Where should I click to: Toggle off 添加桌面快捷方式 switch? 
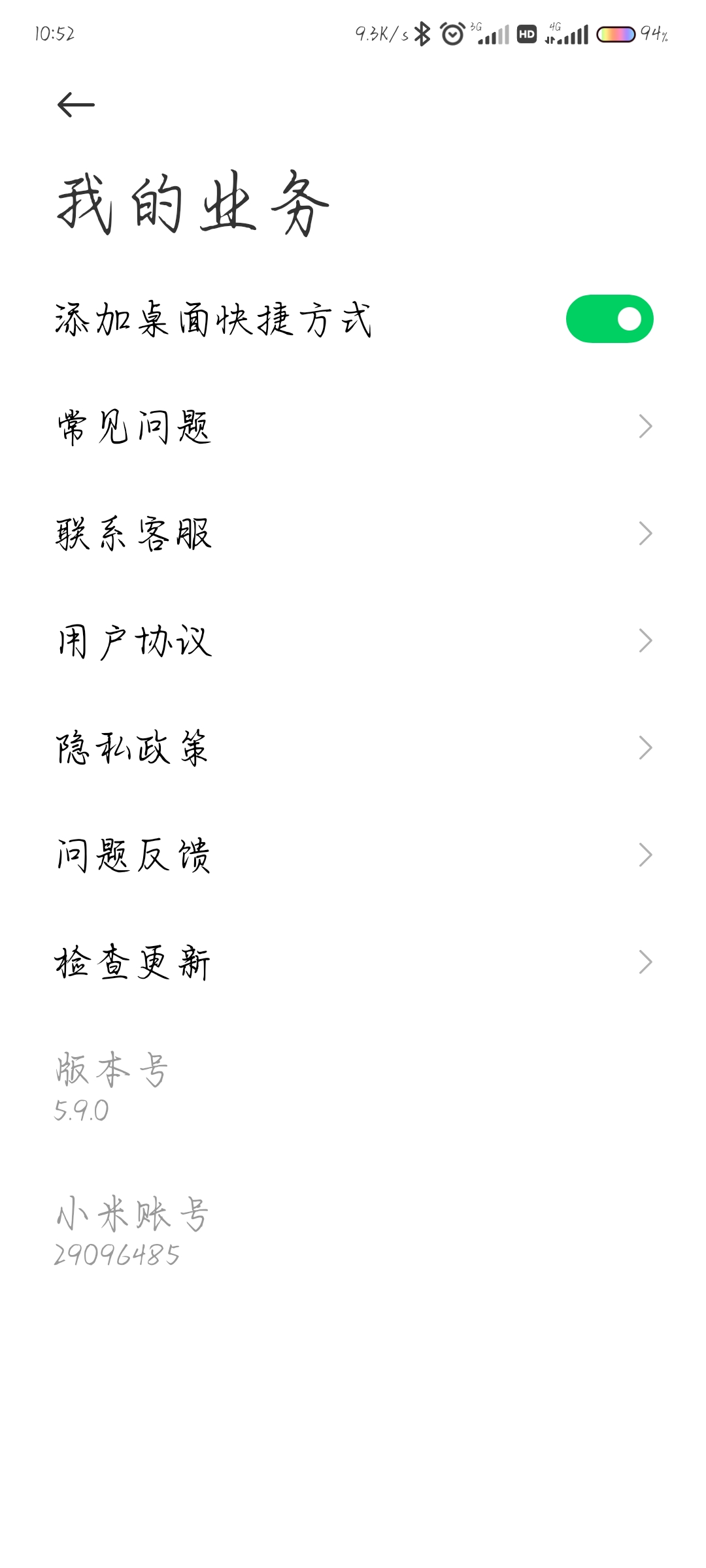click(x=609, y=319)
